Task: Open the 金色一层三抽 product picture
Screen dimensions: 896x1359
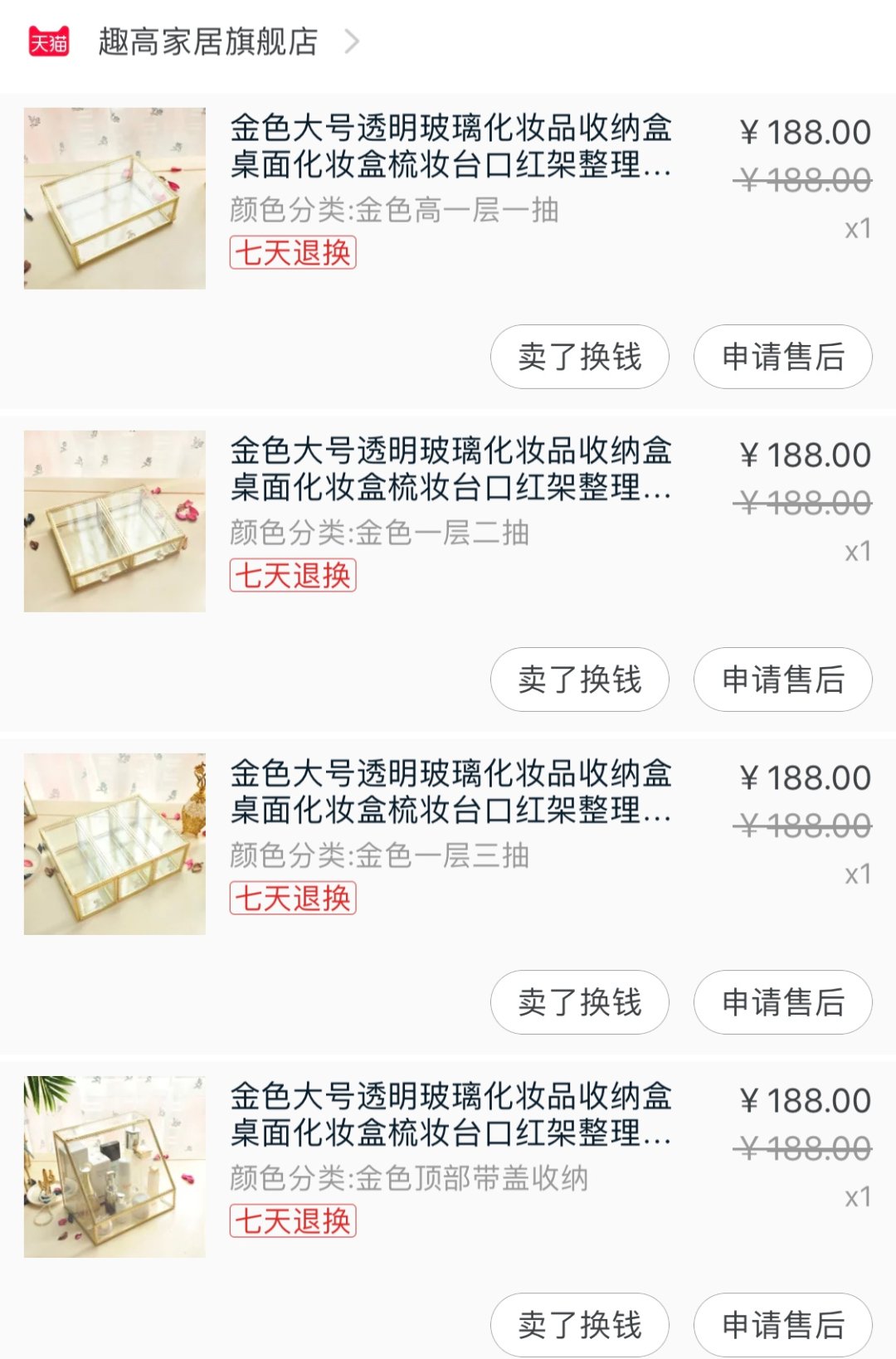Action: [114, 844]
